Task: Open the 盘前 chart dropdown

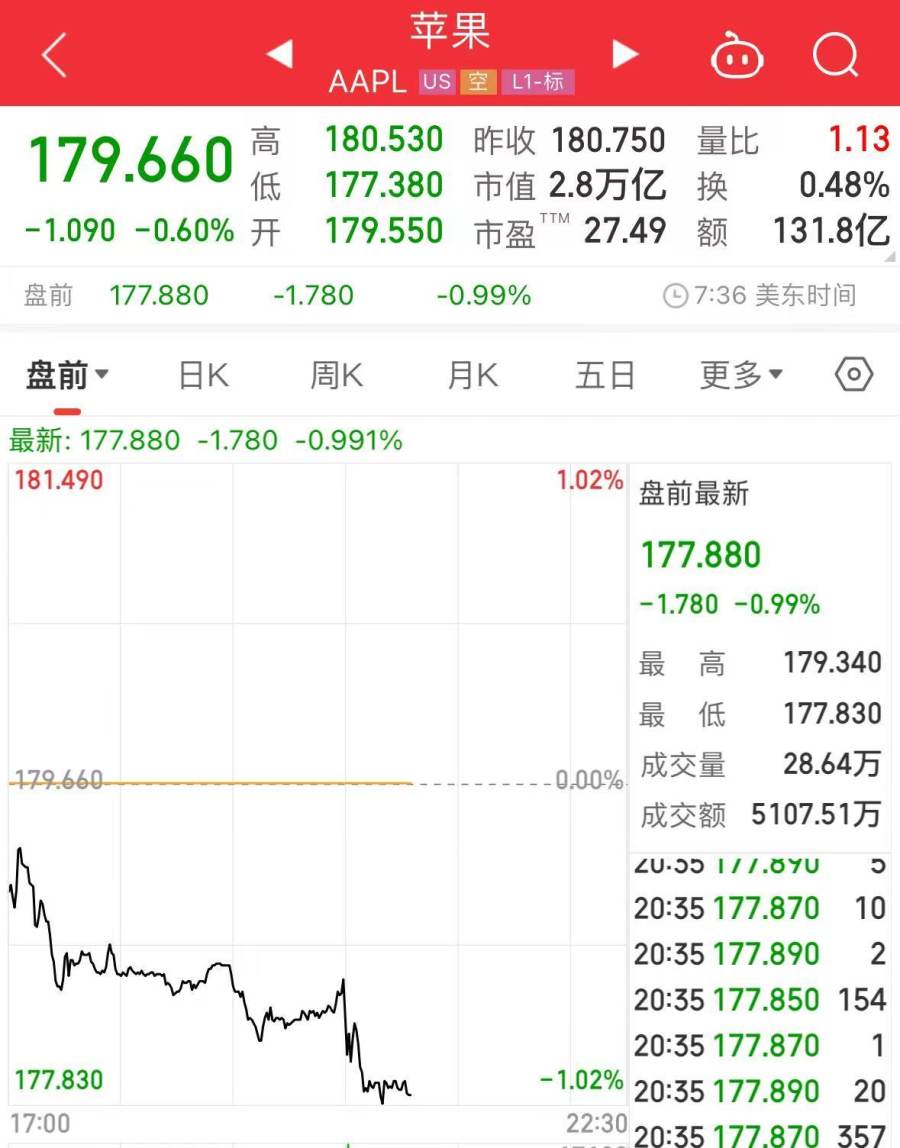Action: click(x=67, y=376)
